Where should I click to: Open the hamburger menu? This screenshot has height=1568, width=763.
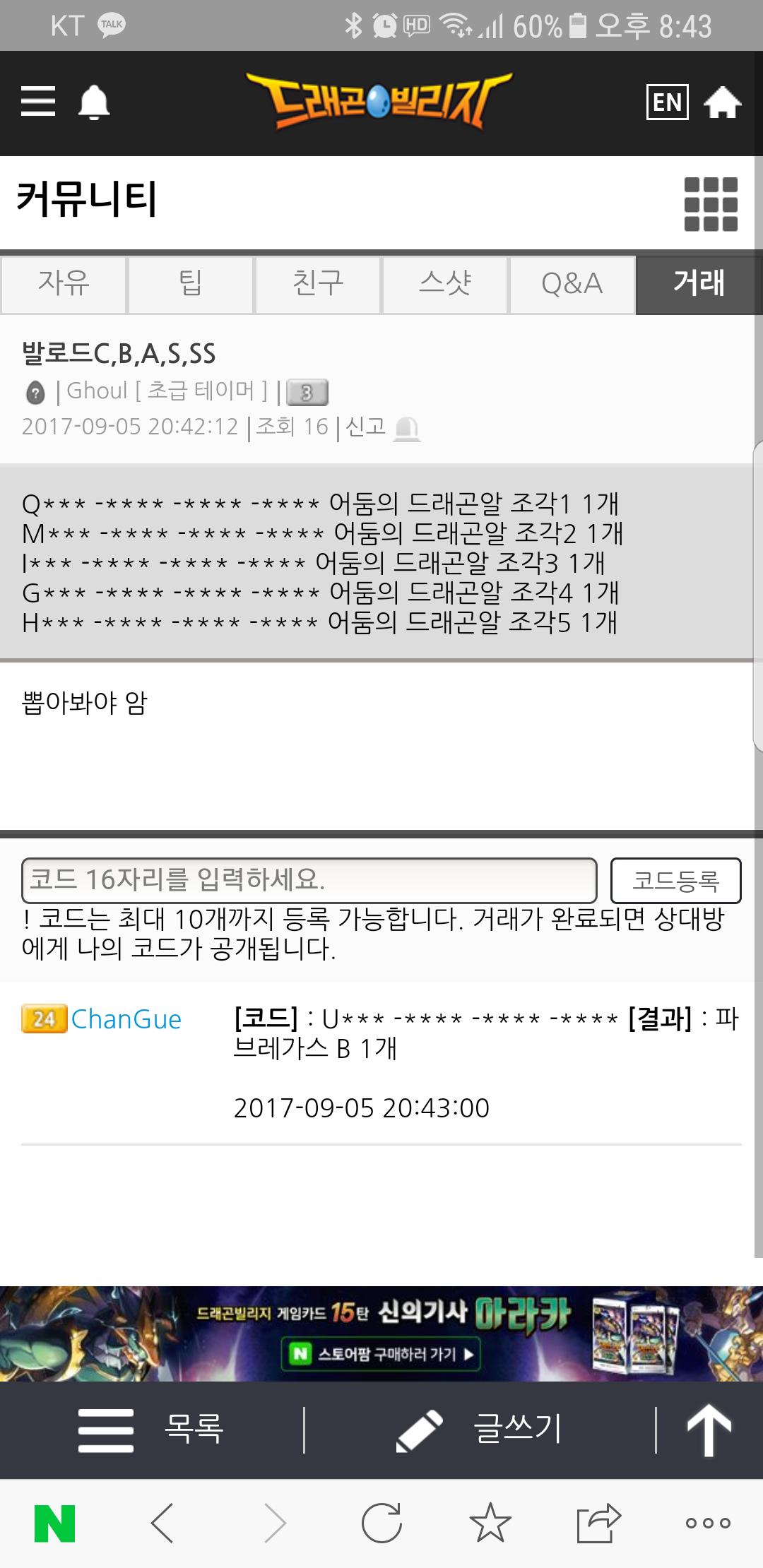point(38,102)
